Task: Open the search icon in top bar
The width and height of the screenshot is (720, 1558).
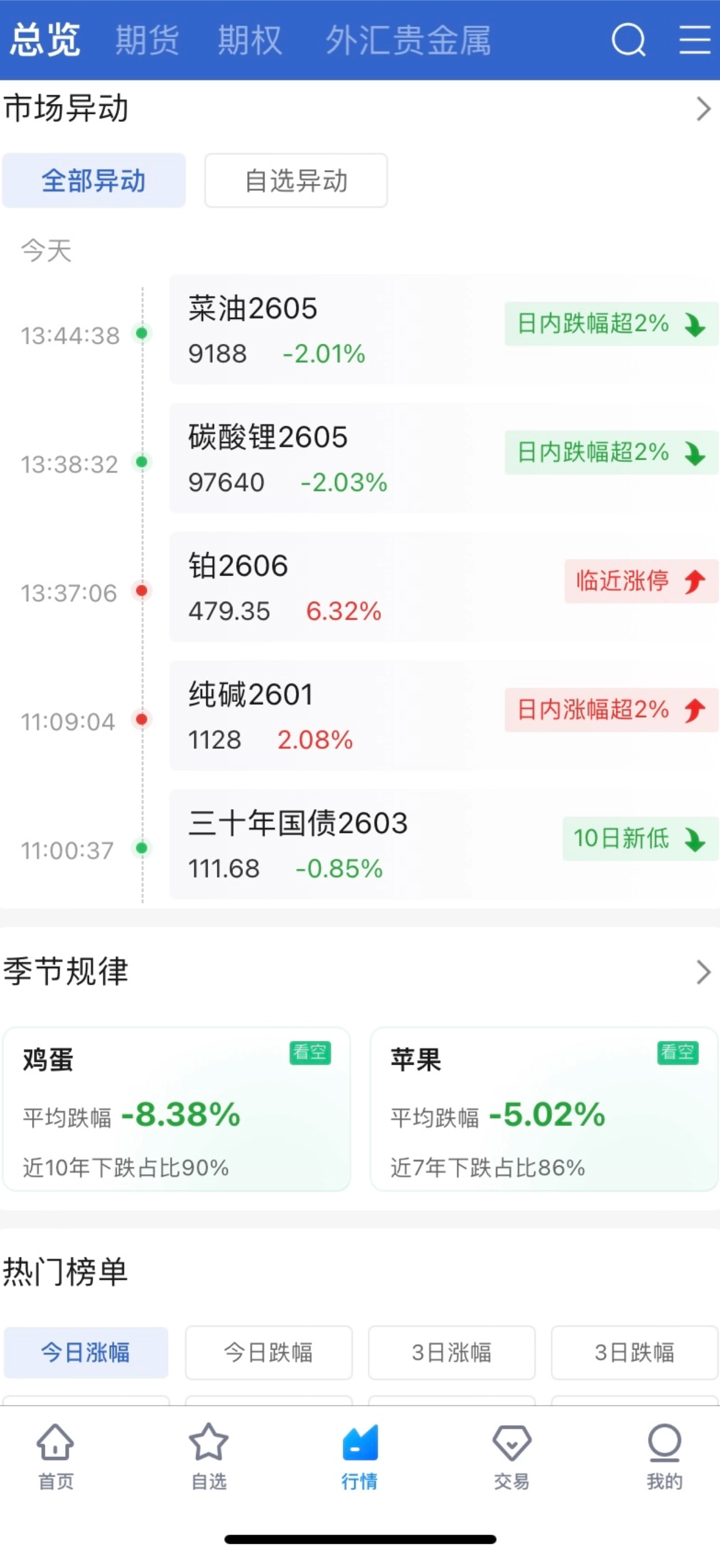Action: tap(628, 40)
